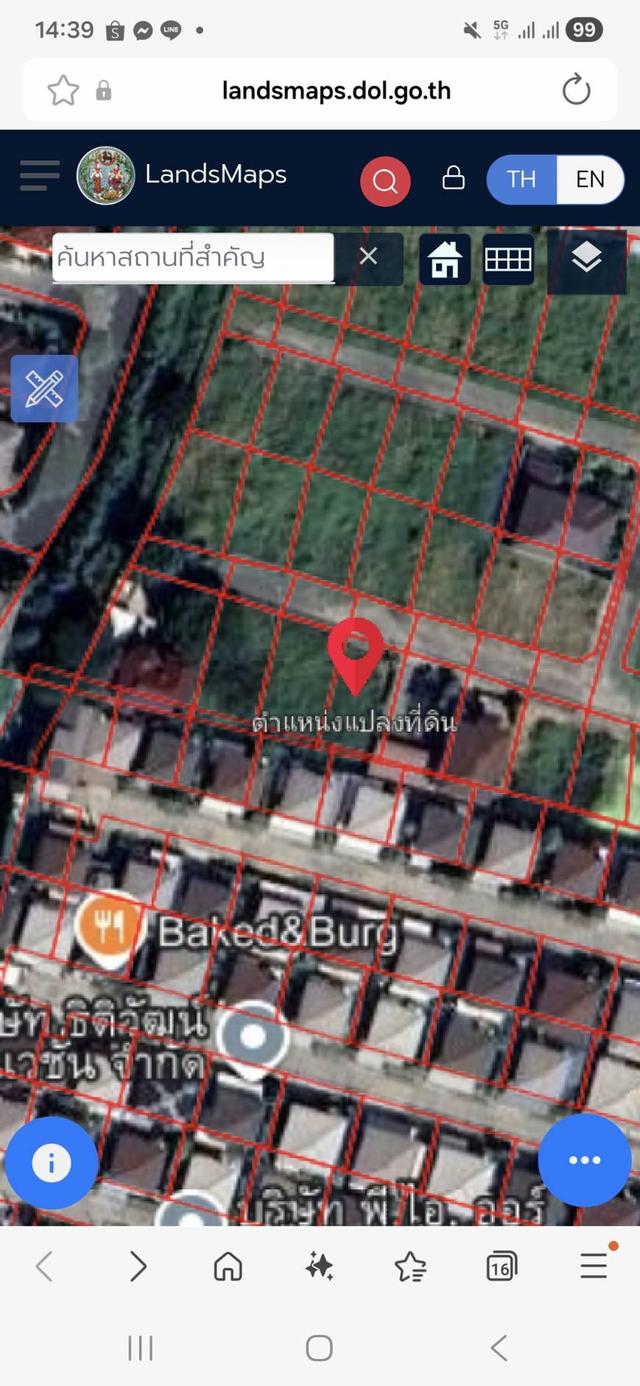Bookmark this page with the star

pos(63,91)
